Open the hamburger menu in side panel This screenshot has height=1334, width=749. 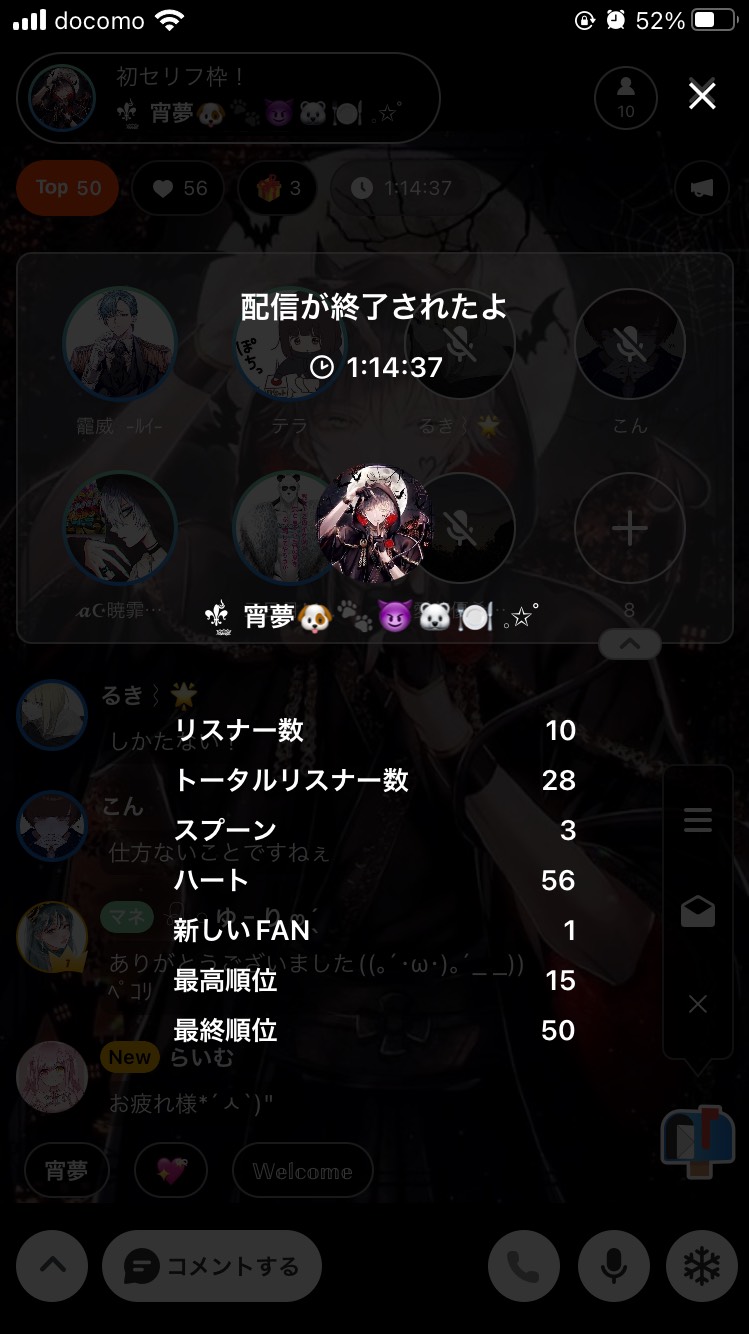click(x=698, y=820)
